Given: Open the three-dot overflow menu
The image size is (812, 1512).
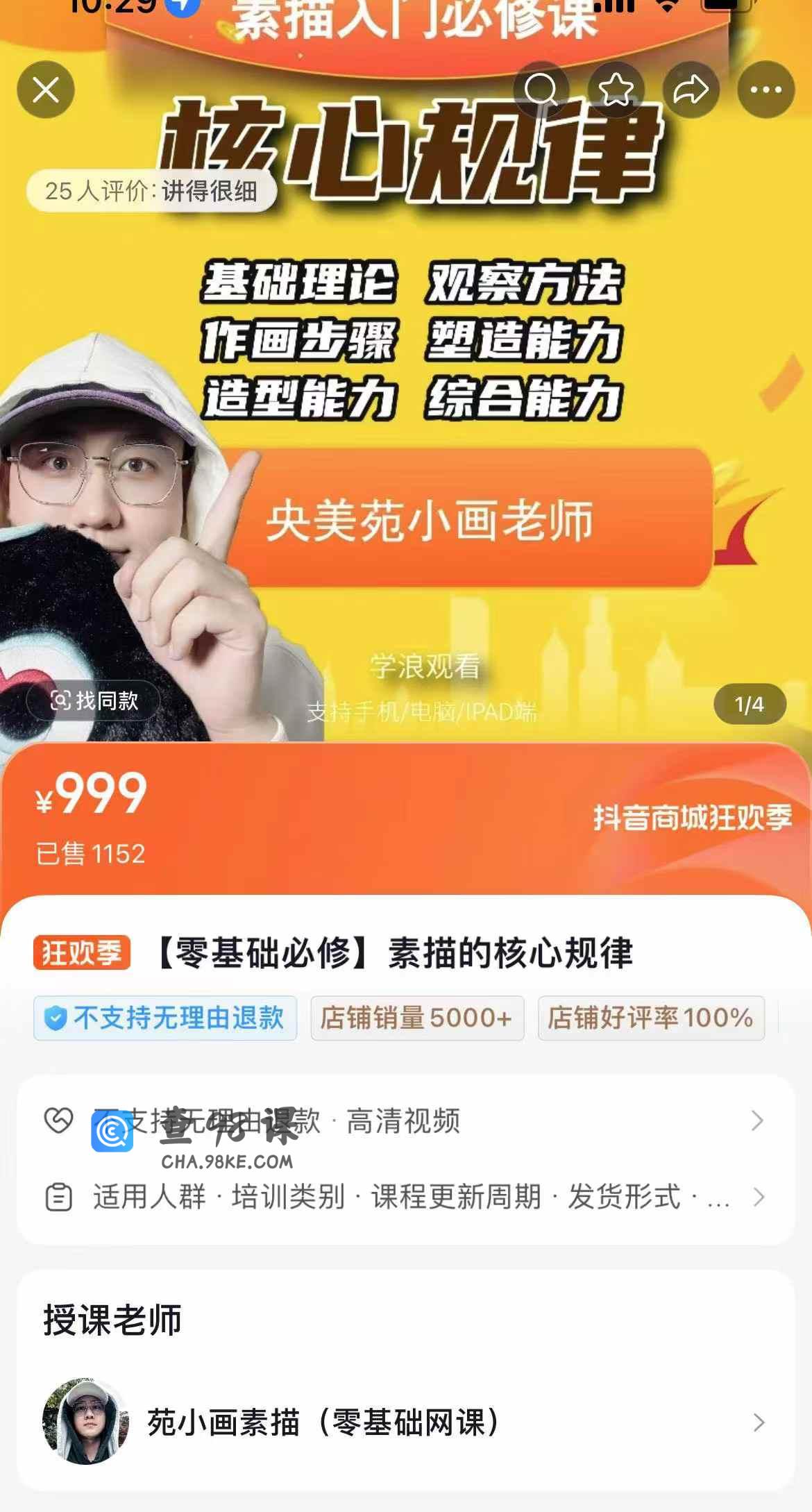Looking at the screenshot, I should pyautogui.click(x=766, y=90).
